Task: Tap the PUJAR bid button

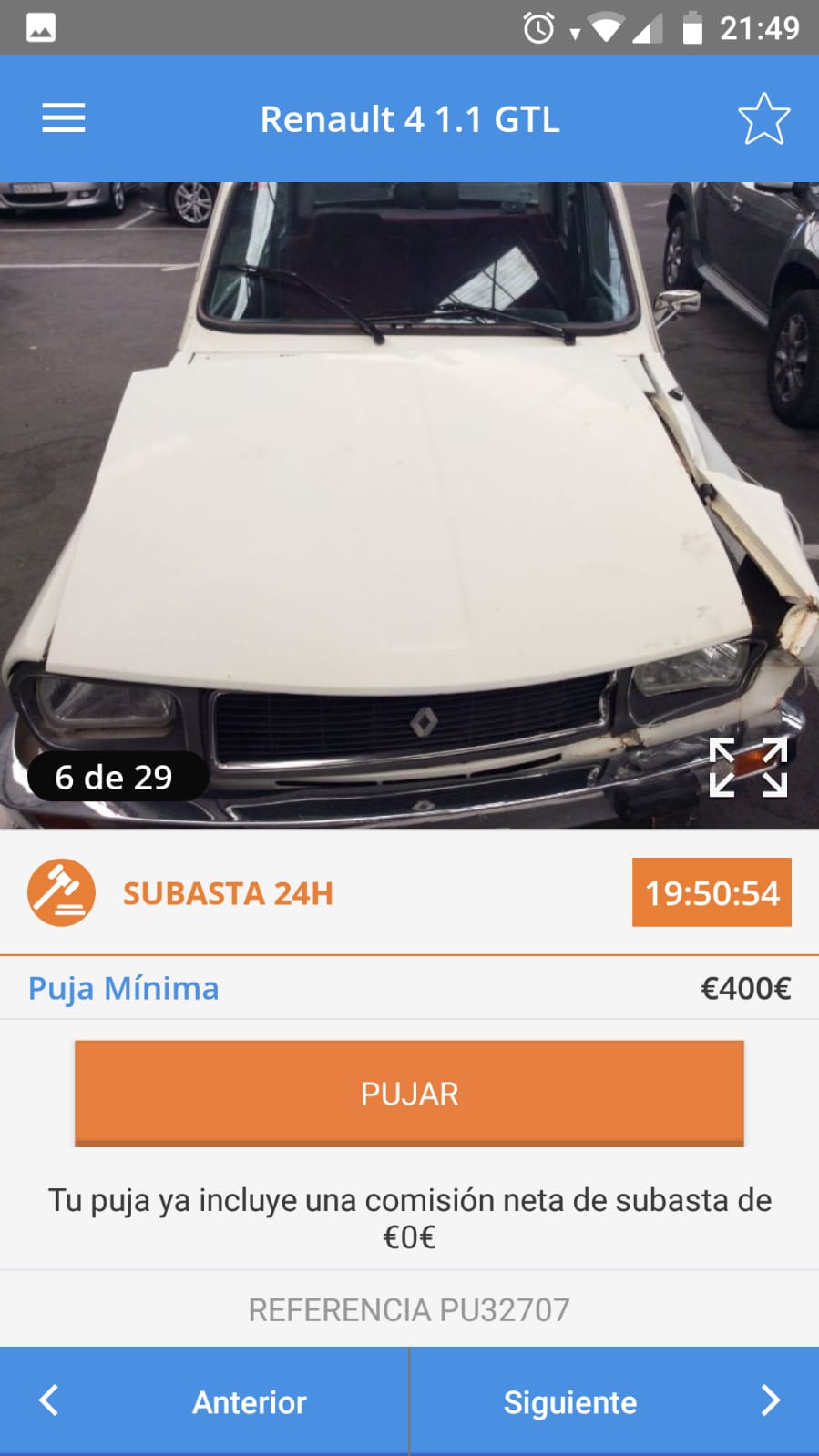Action: click(x=409, y=1093)
